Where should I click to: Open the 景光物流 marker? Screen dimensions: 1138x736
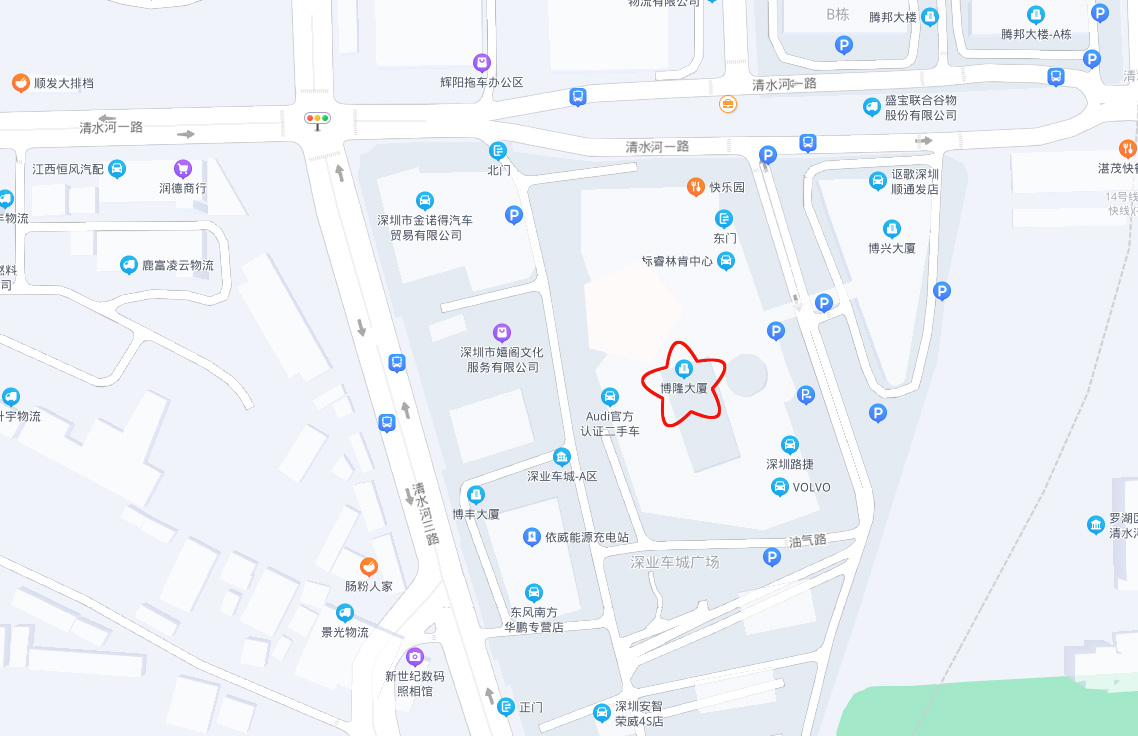coord(345,613)
